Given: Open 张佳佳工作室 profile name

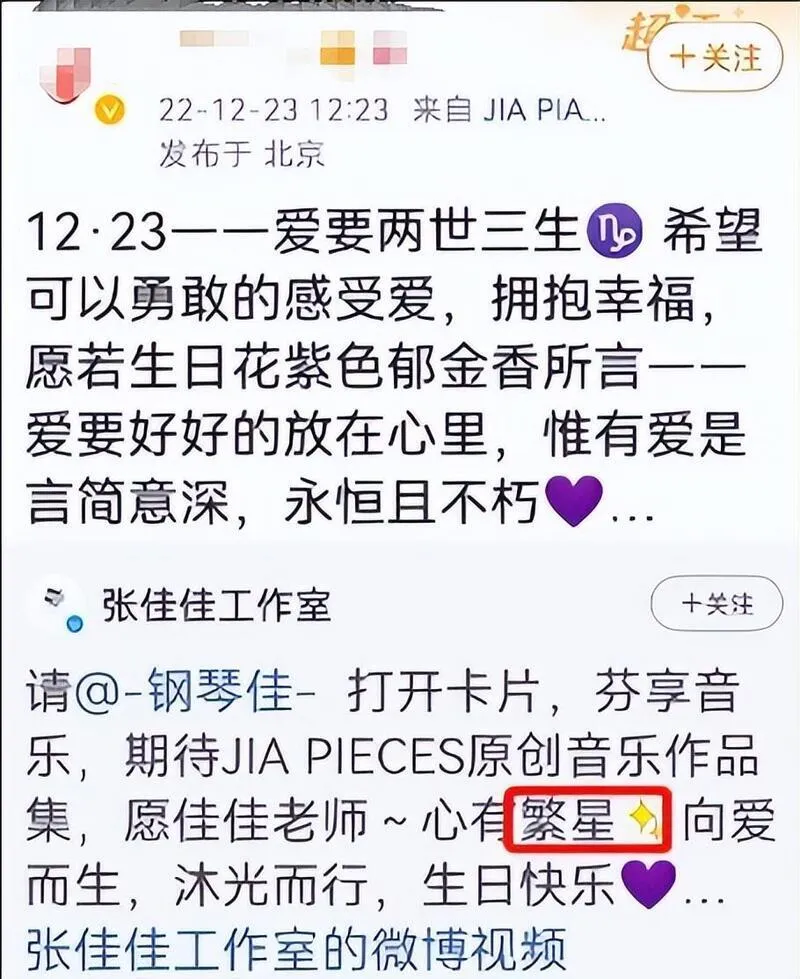Looking at the screenshot, I should (x=215, y=604).
